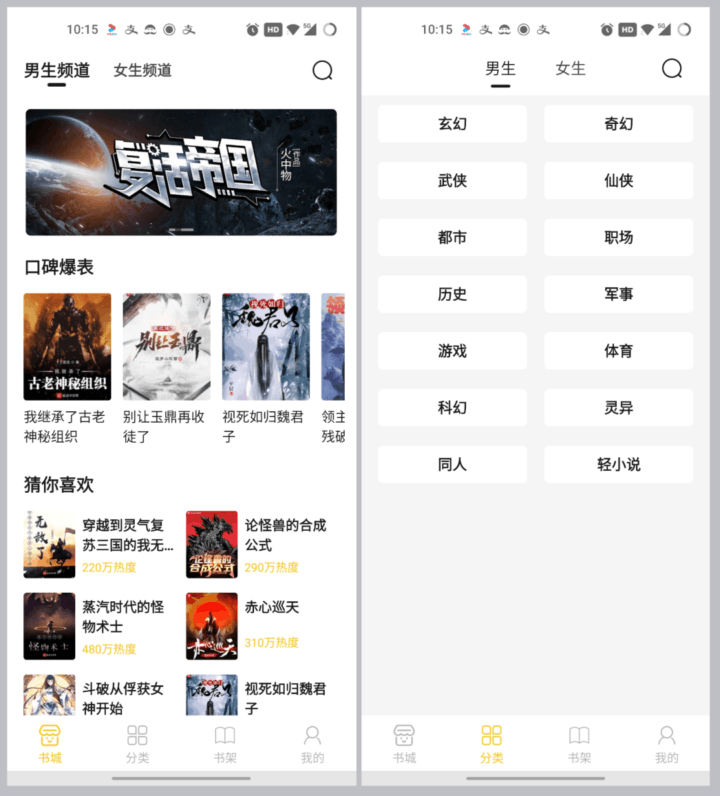The width and height of the screenshot is (720, 796).
Task: Browse the 科幻 category
Action: [x=452, y=408]
